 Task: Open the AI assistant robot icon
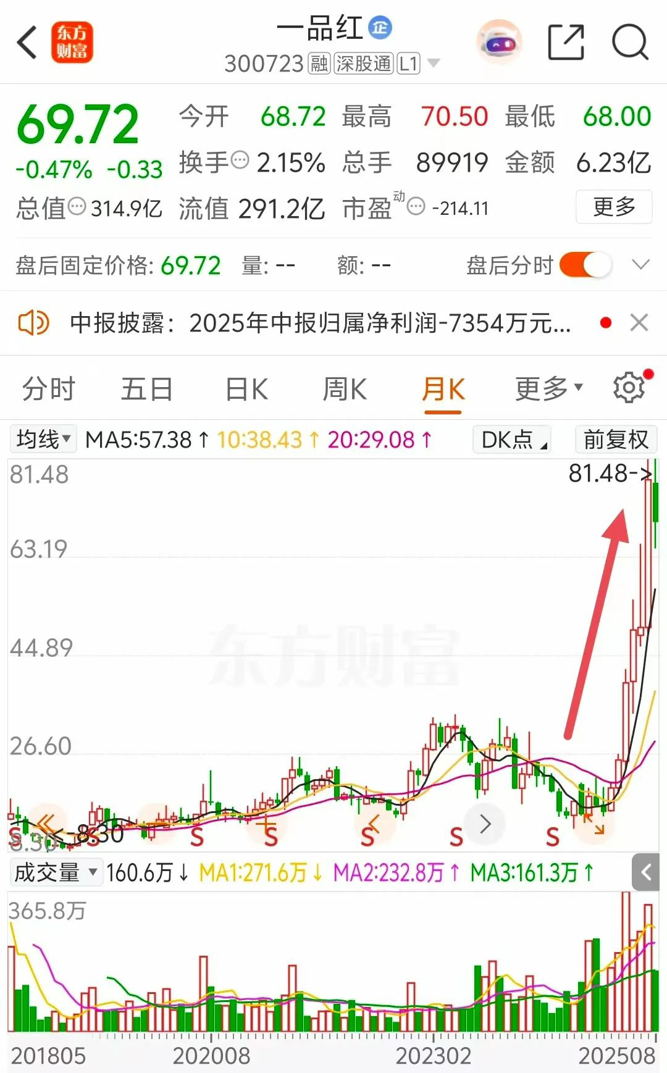499,42
